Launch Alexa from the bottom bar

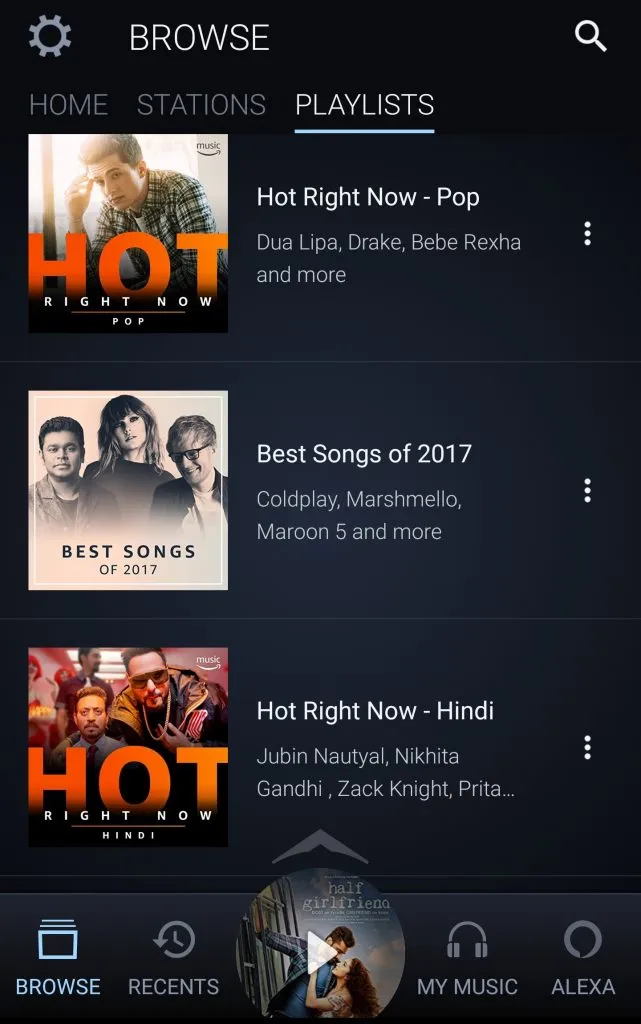tap(583, 959)
